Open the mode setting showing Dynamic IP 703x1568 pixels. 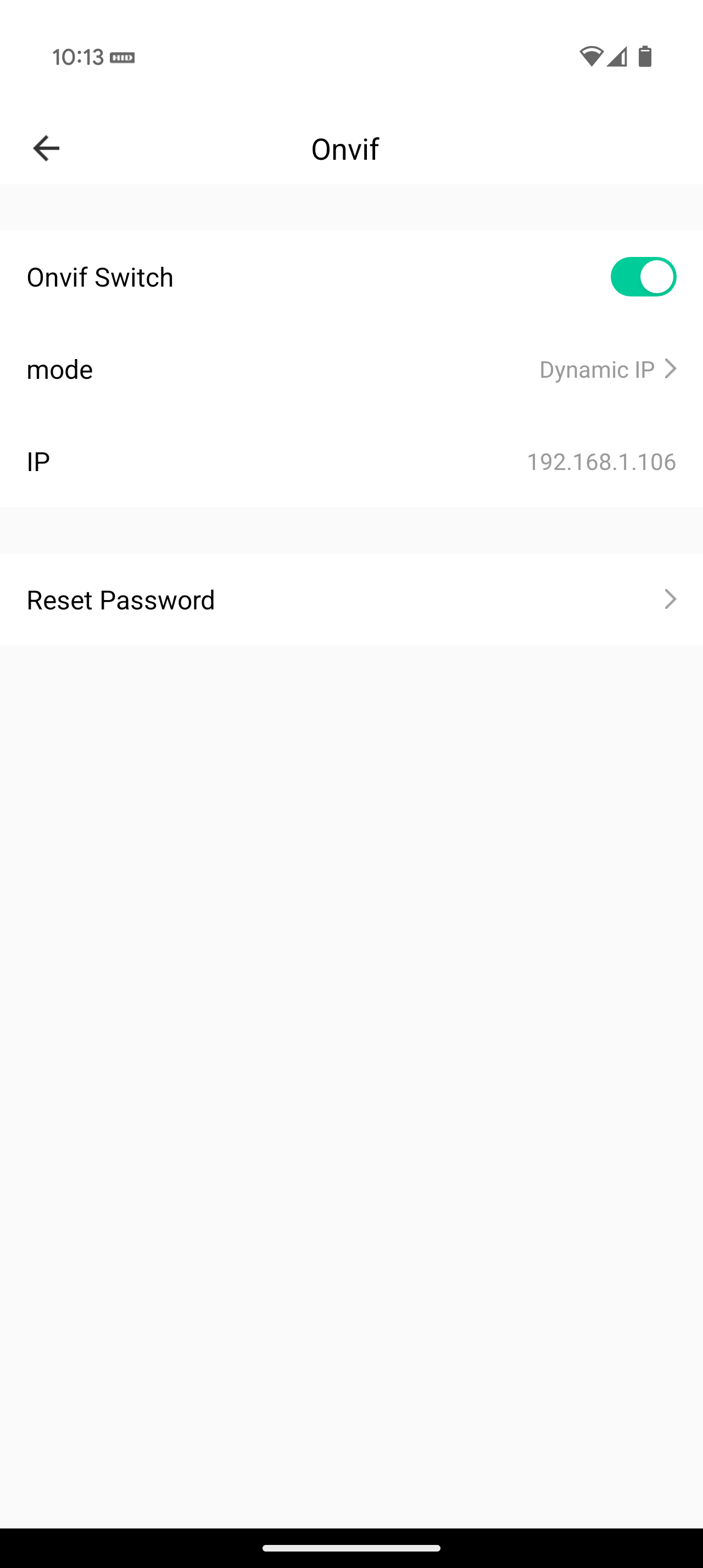[x=352, y=369]
